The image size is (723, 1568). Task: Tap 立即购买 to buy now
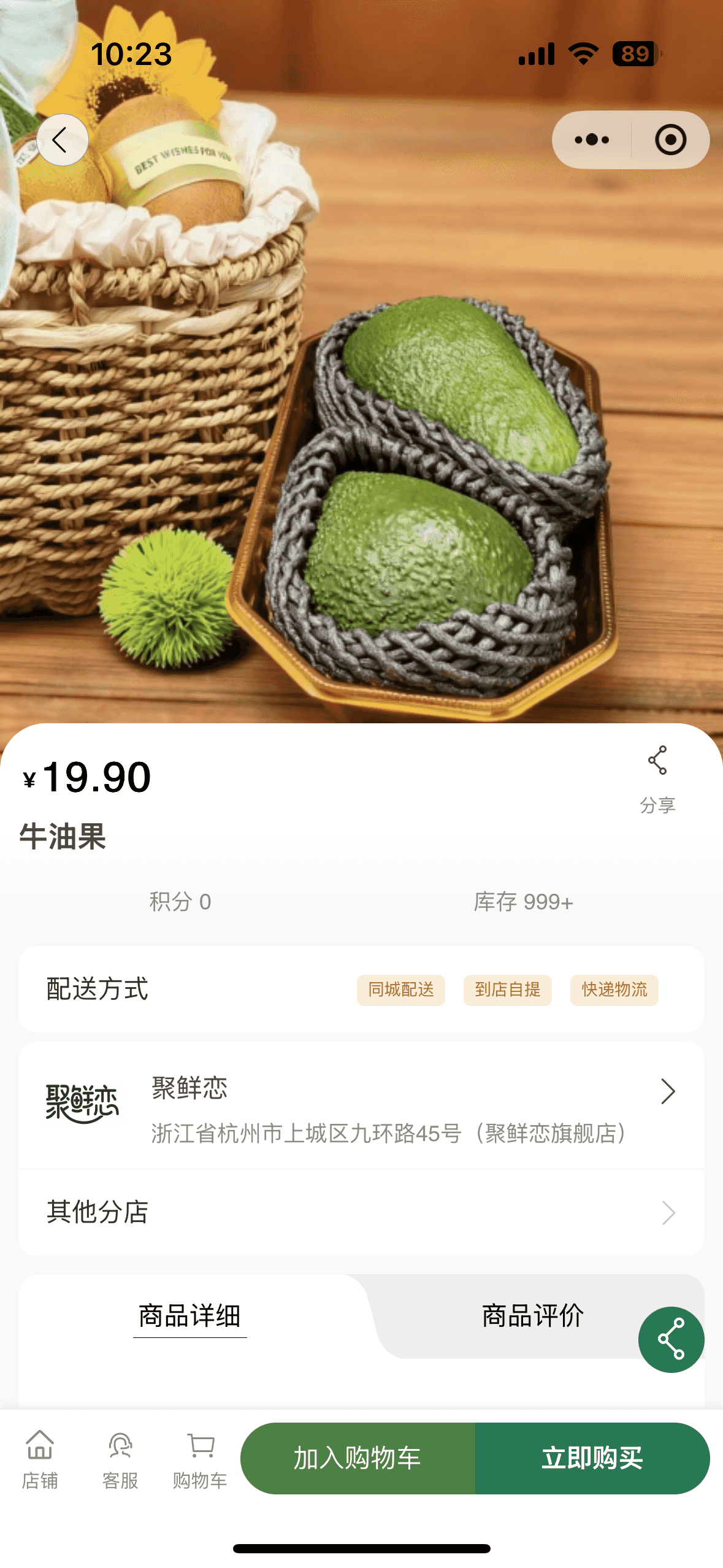click(592, 1458)
